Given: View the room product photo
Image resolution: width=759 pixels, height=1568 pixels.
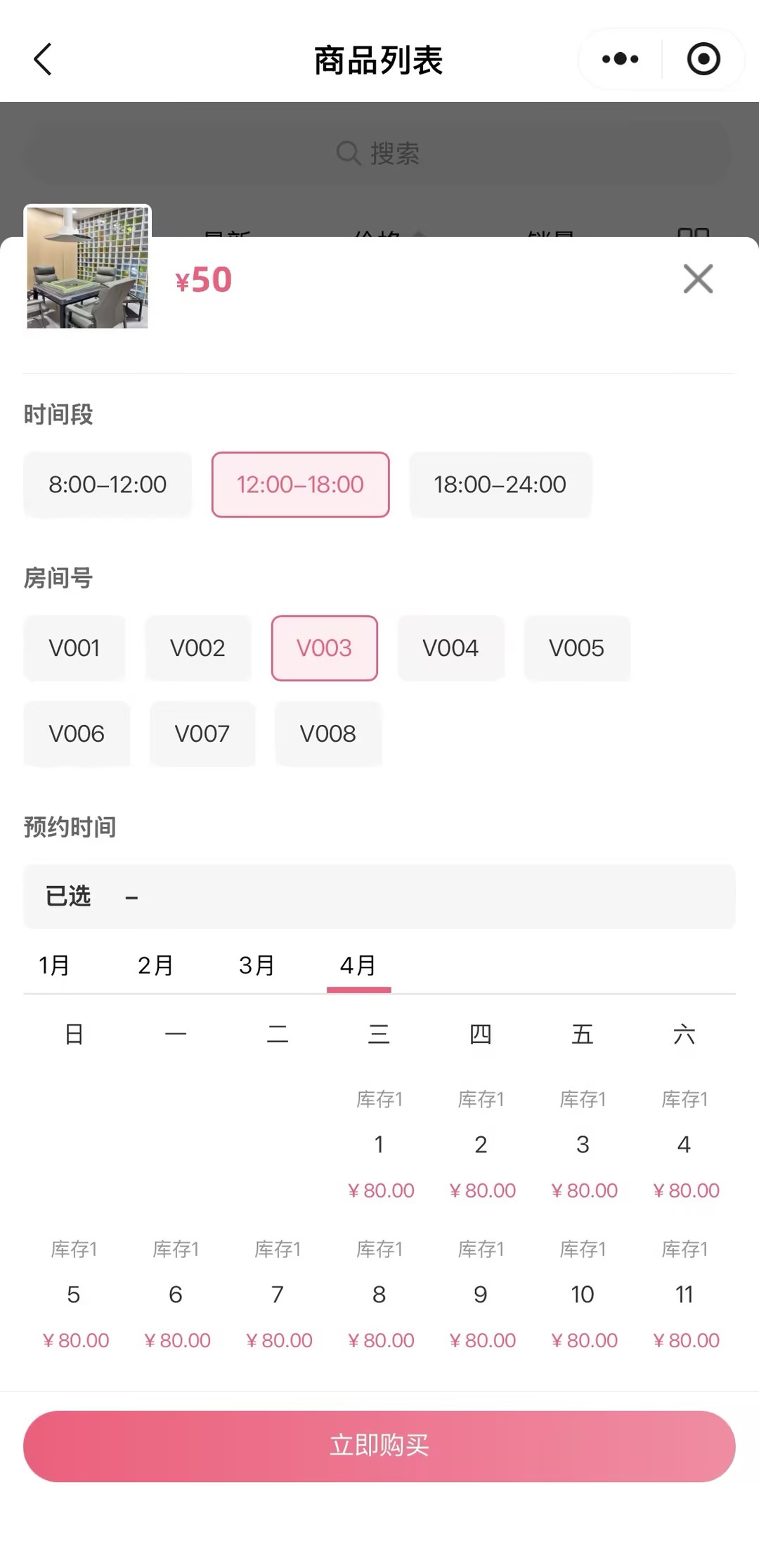Looking at the screenshot, I should click(88, 267).
